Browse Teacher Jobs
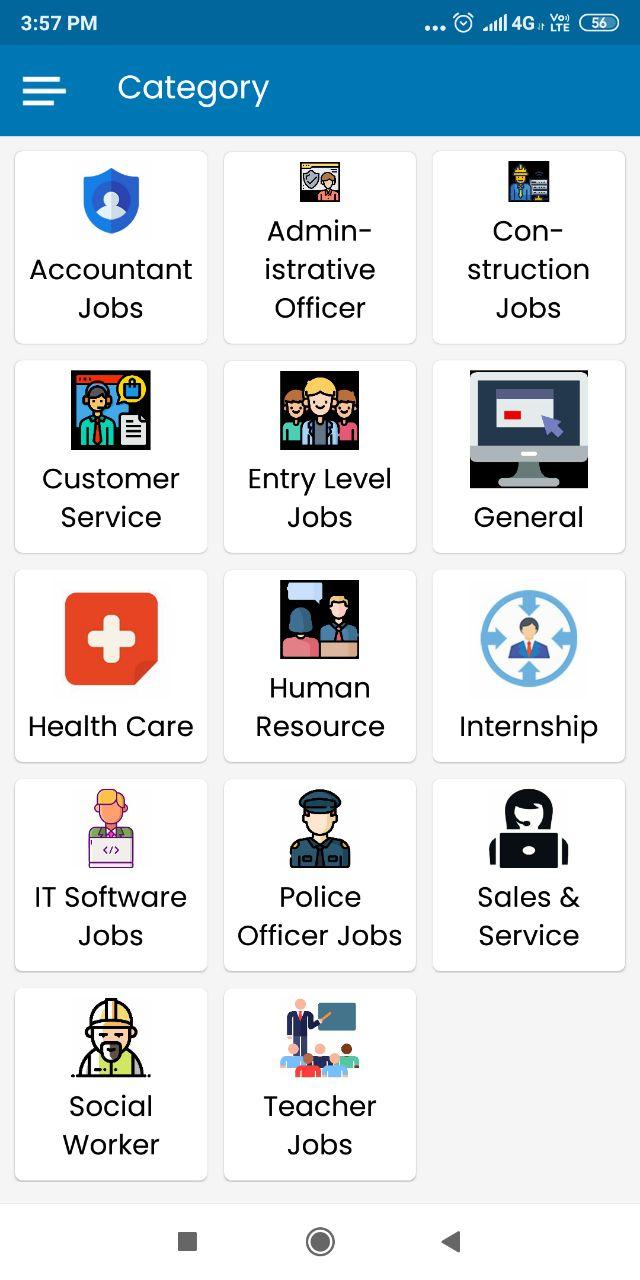The image size is (640, 1280). [320, 1083]
